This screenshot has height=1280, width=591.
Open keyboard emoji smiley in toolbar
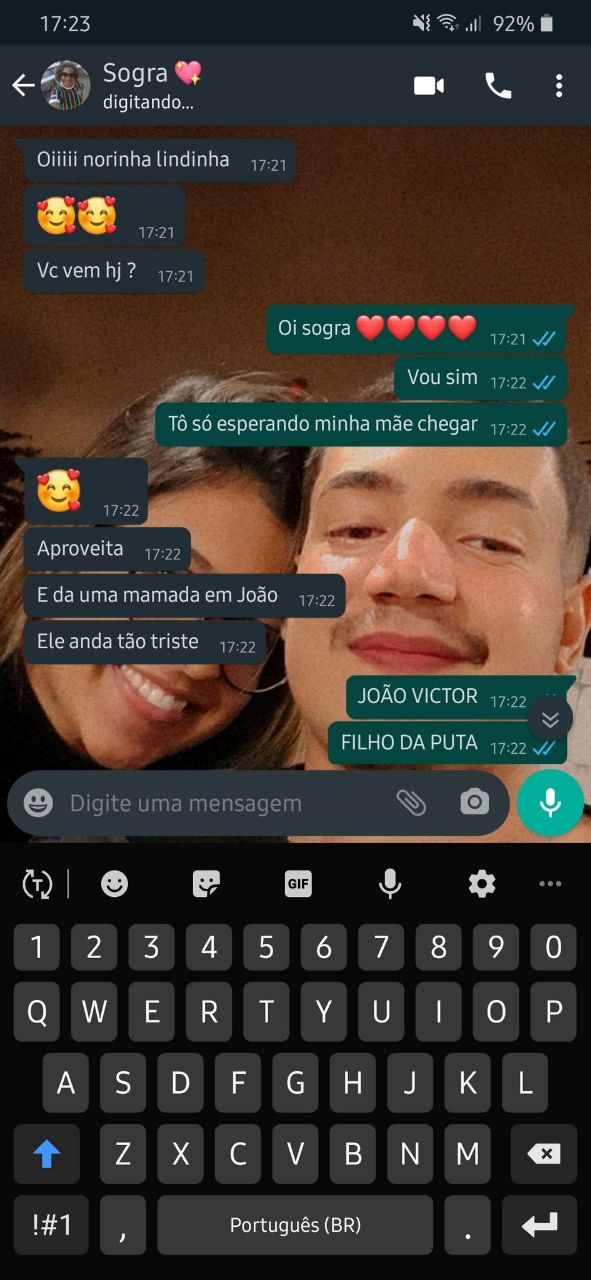(x=115, y=884)
